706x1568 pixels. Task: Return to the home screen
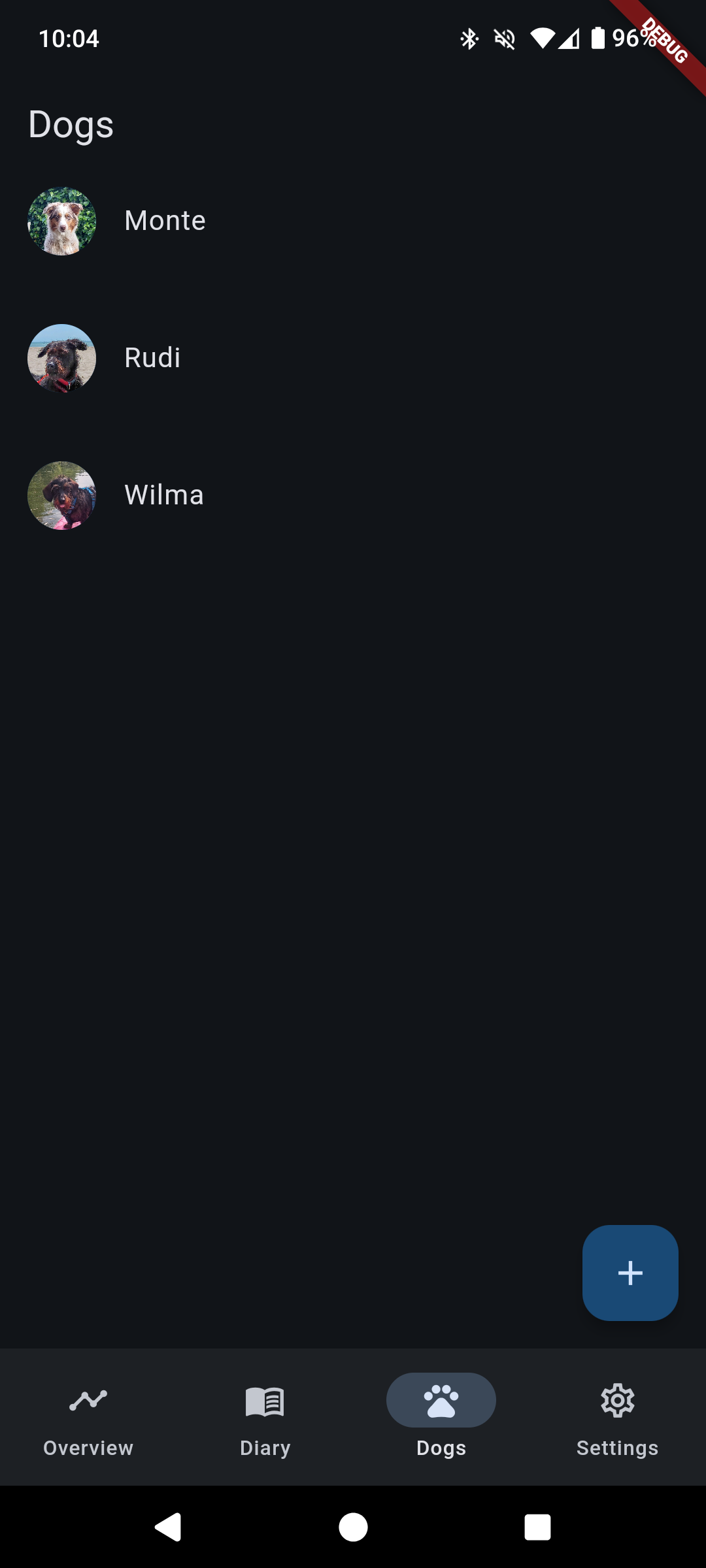(x=353, y=1527)
